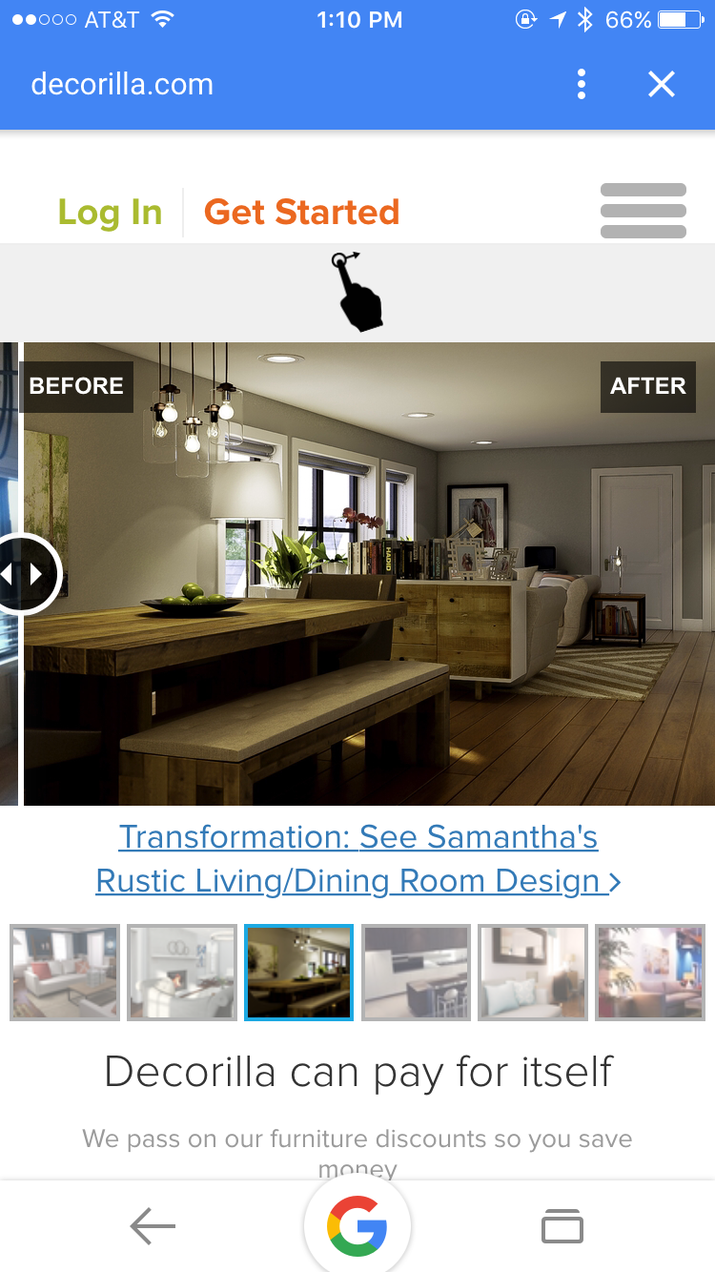The width and height of the screenshot is (715, 1272).
Task: Open the hamburger navigation menu
Action: coord(643,211)
